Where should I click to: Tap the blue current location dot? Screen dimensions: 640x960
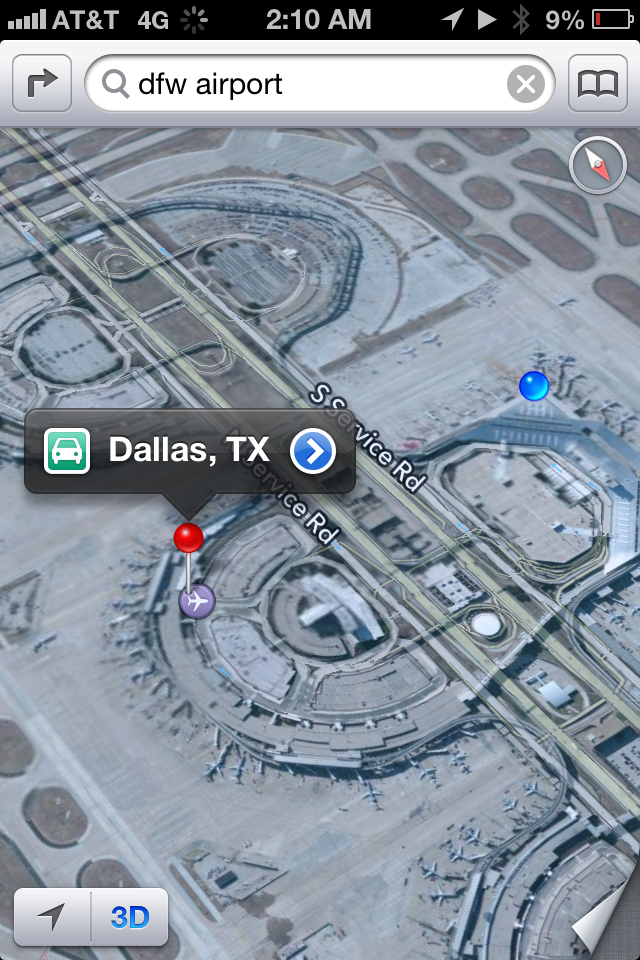[534, 385]
